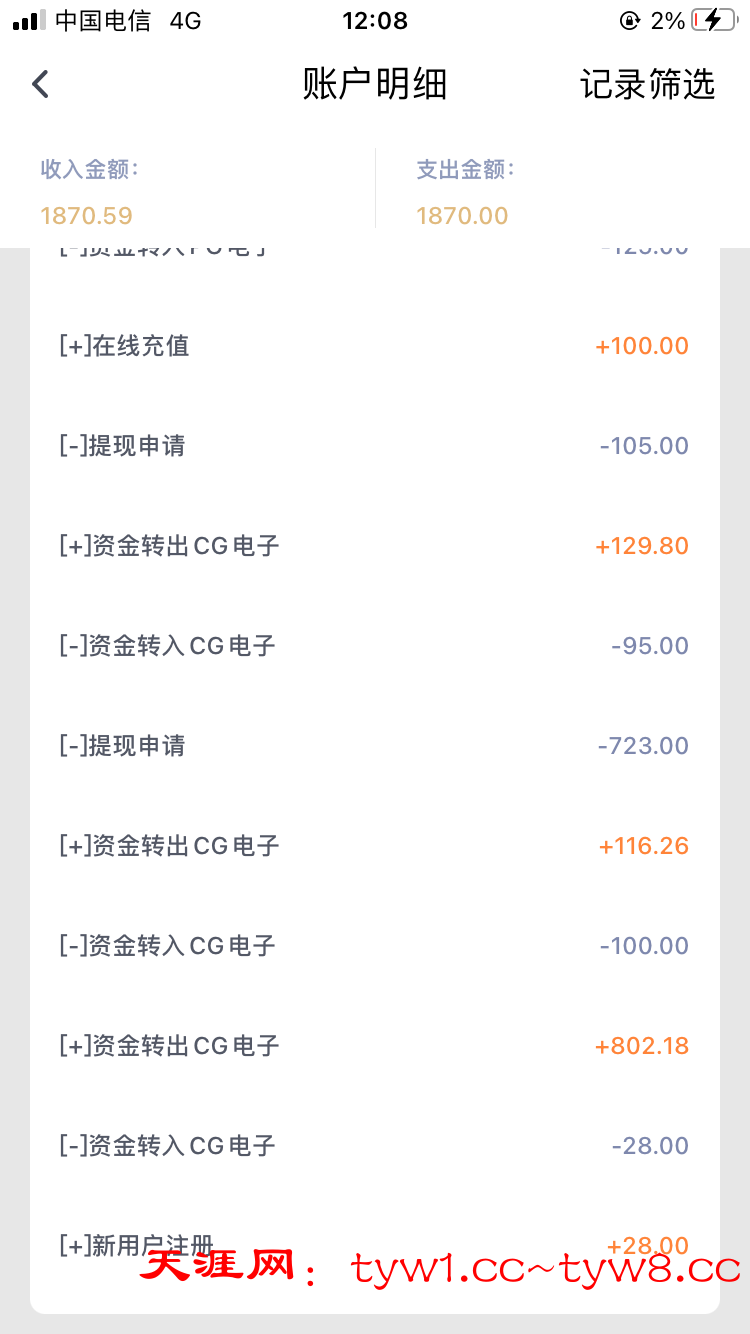The image size is (750, 1334).
Task: Open the 记录筛选 record filter
Action: tap(645, 85)
